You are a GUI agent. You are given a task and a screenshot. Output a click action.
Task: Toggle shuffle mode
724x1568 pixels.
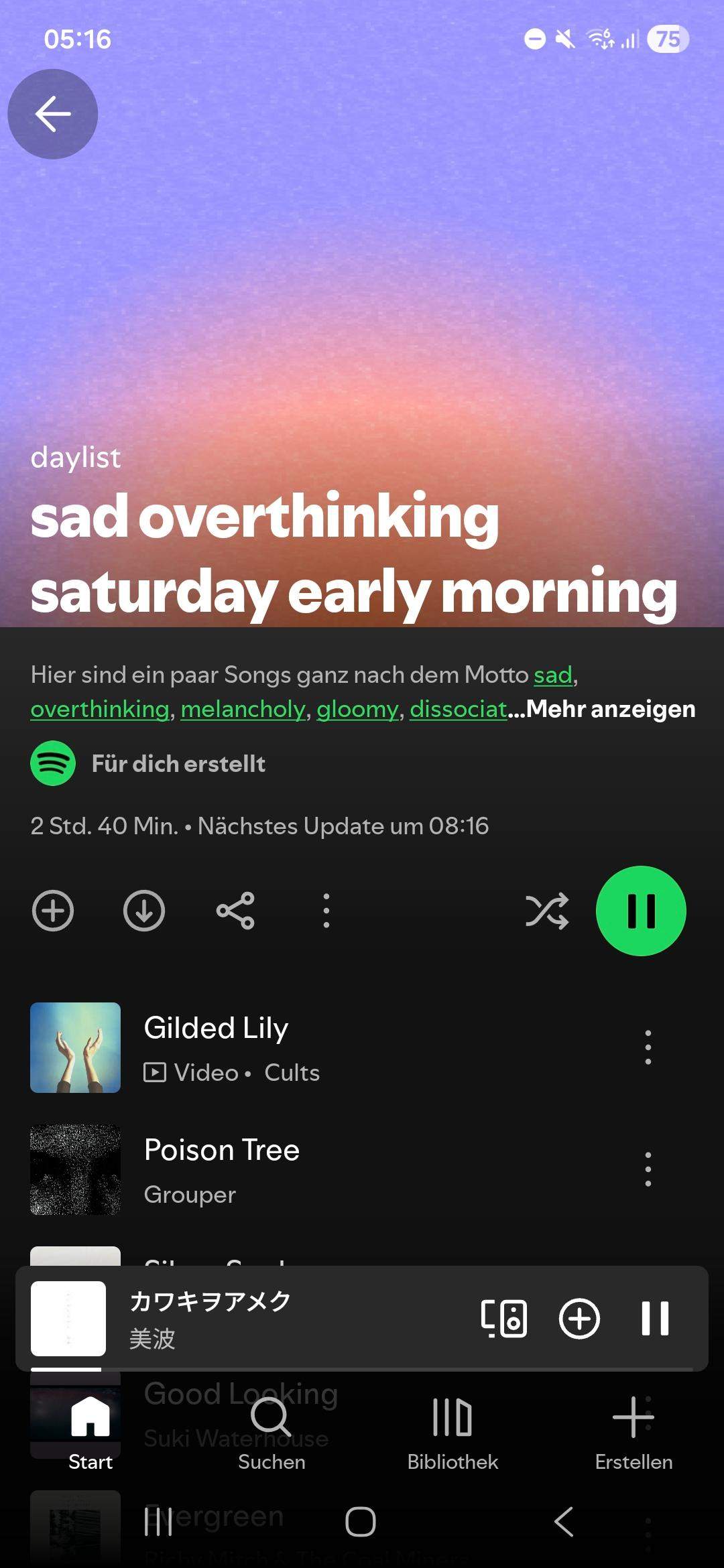click(x=547, y=911)
